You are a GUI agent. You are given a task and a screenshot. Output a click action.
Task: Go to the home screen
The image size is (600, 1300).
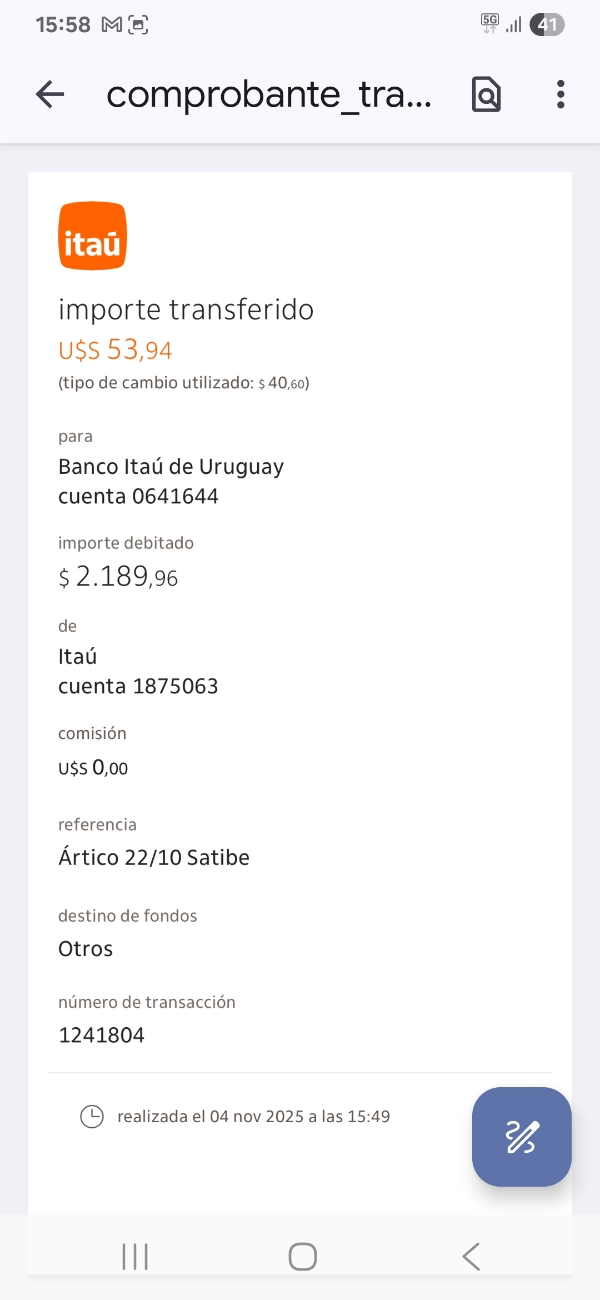tap(302, 1256)
